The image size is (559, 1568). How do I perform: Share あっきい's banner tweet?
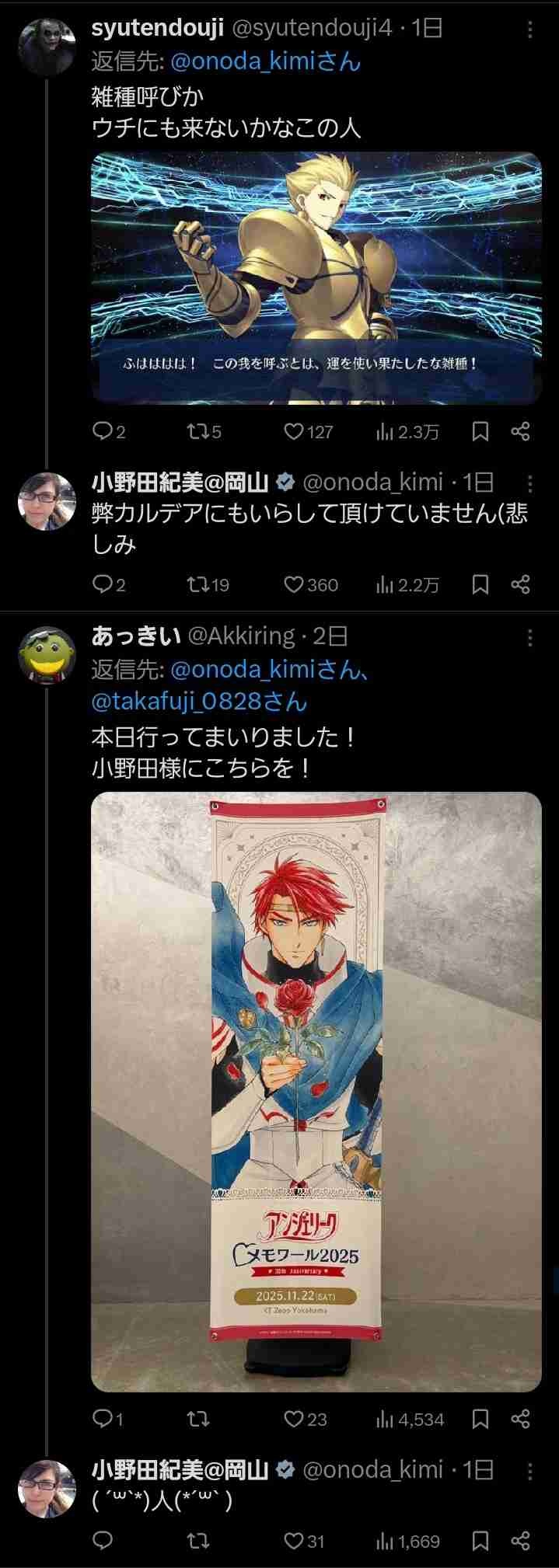click(521, 1420)
